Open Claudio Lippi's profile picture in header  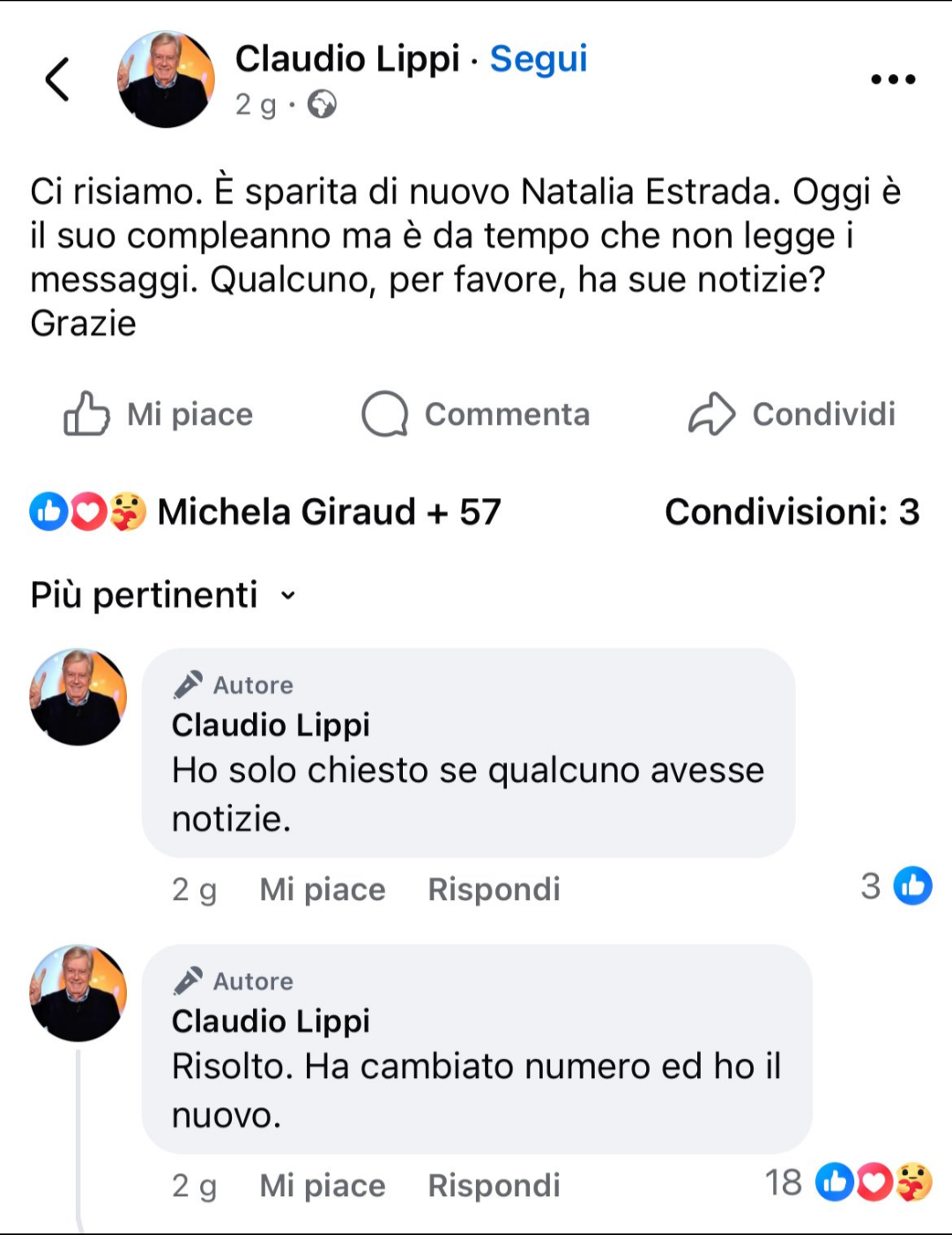(x=166, y=79)
